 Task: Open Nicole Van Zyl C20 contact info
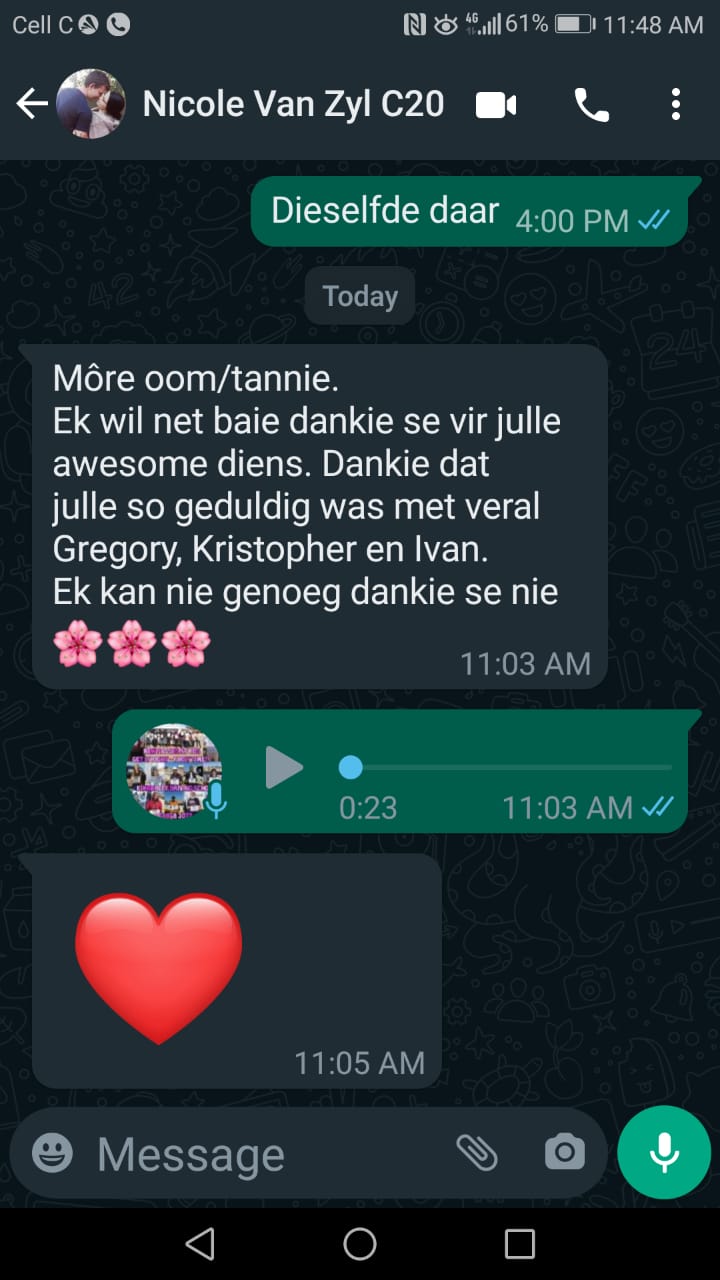pos(292,104)
